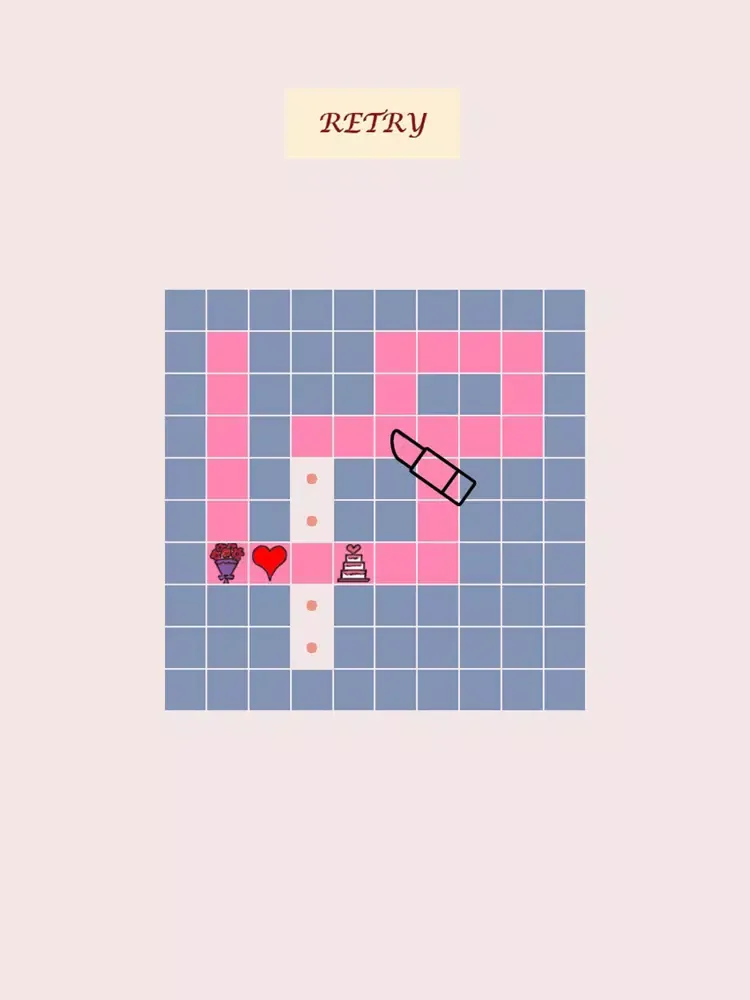The width and height of the screenshot is (750, 1000).
Task: Tap the red heart tile
Action: tap(269, 561)
